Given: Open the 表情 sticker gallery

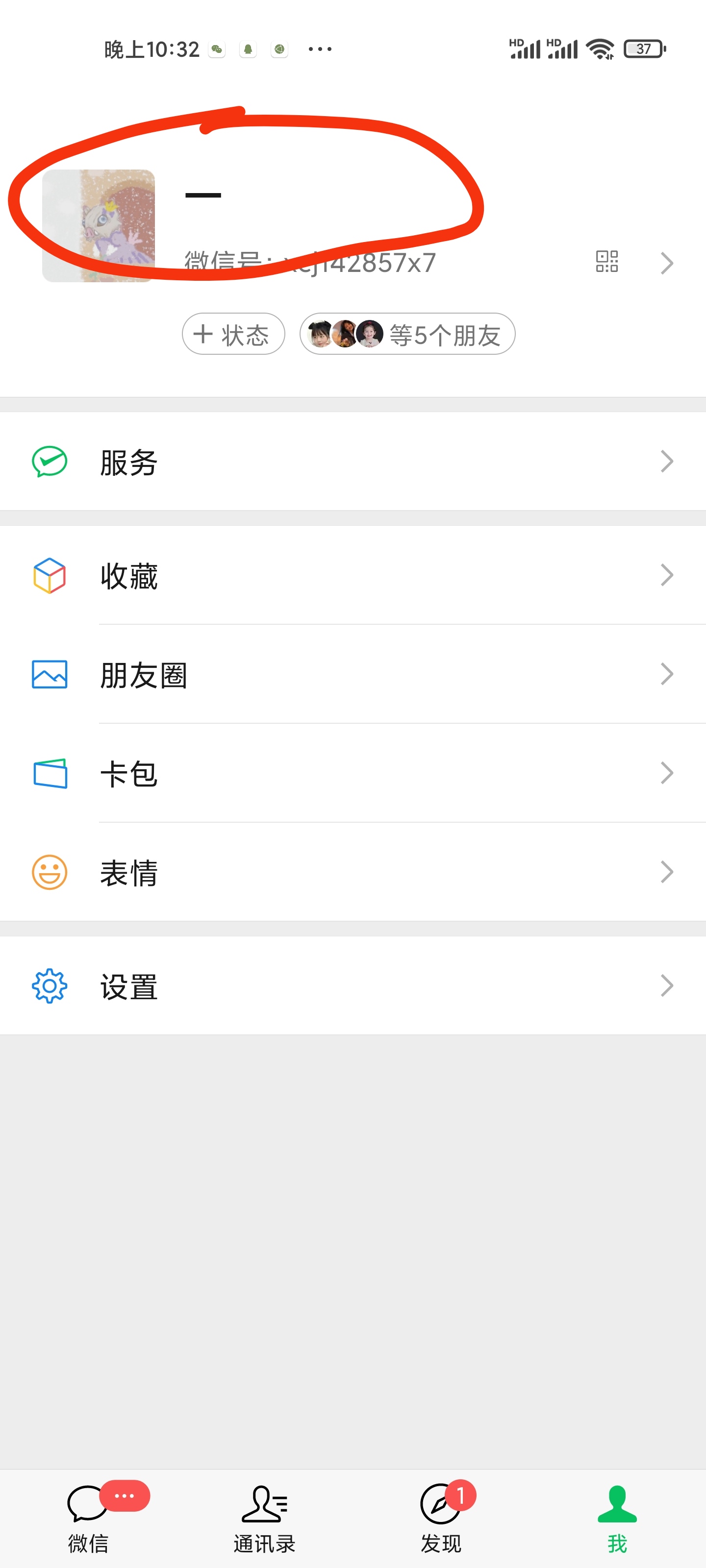Looking at the screenshot, I should point(353,872).
